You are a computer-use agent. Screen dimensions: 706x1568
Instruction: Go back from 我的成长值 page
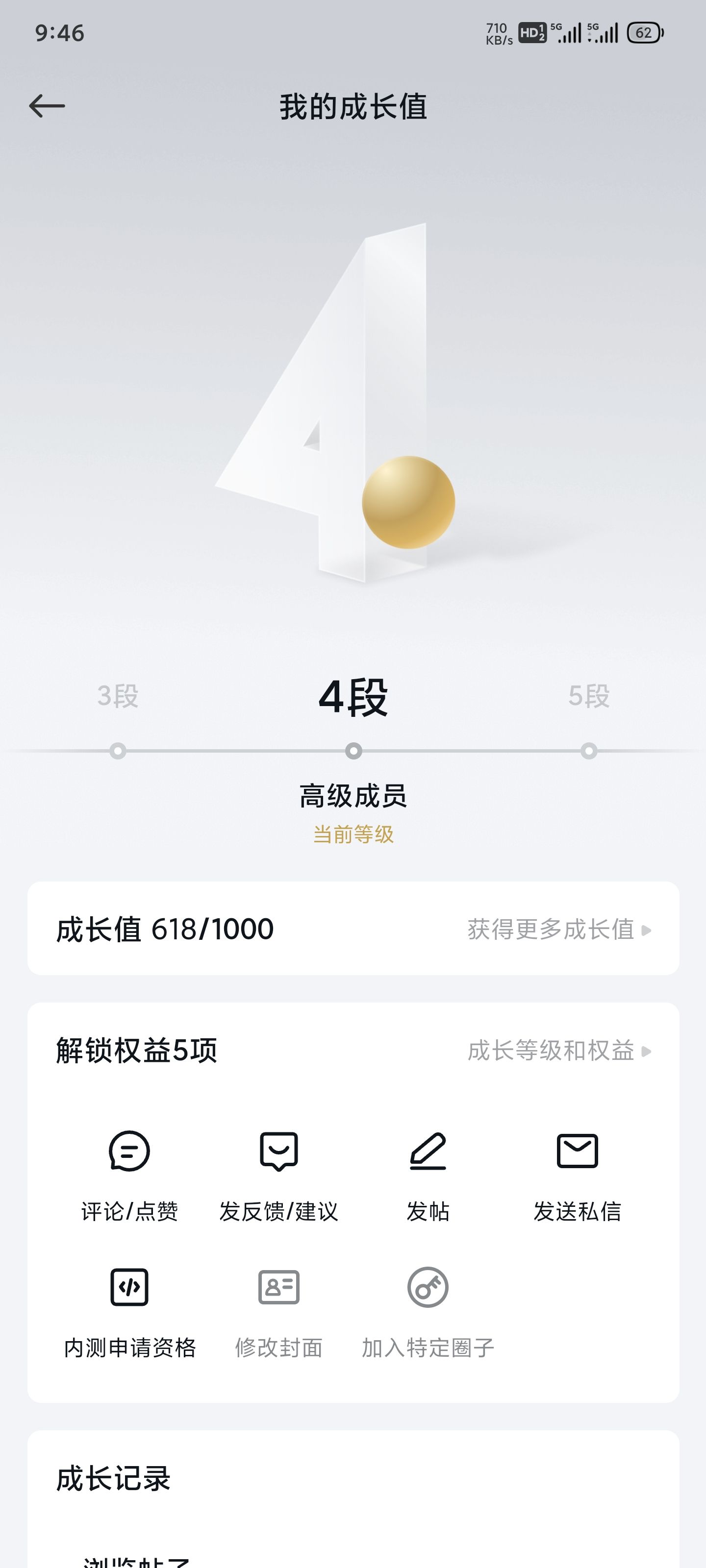pos(47,106)
